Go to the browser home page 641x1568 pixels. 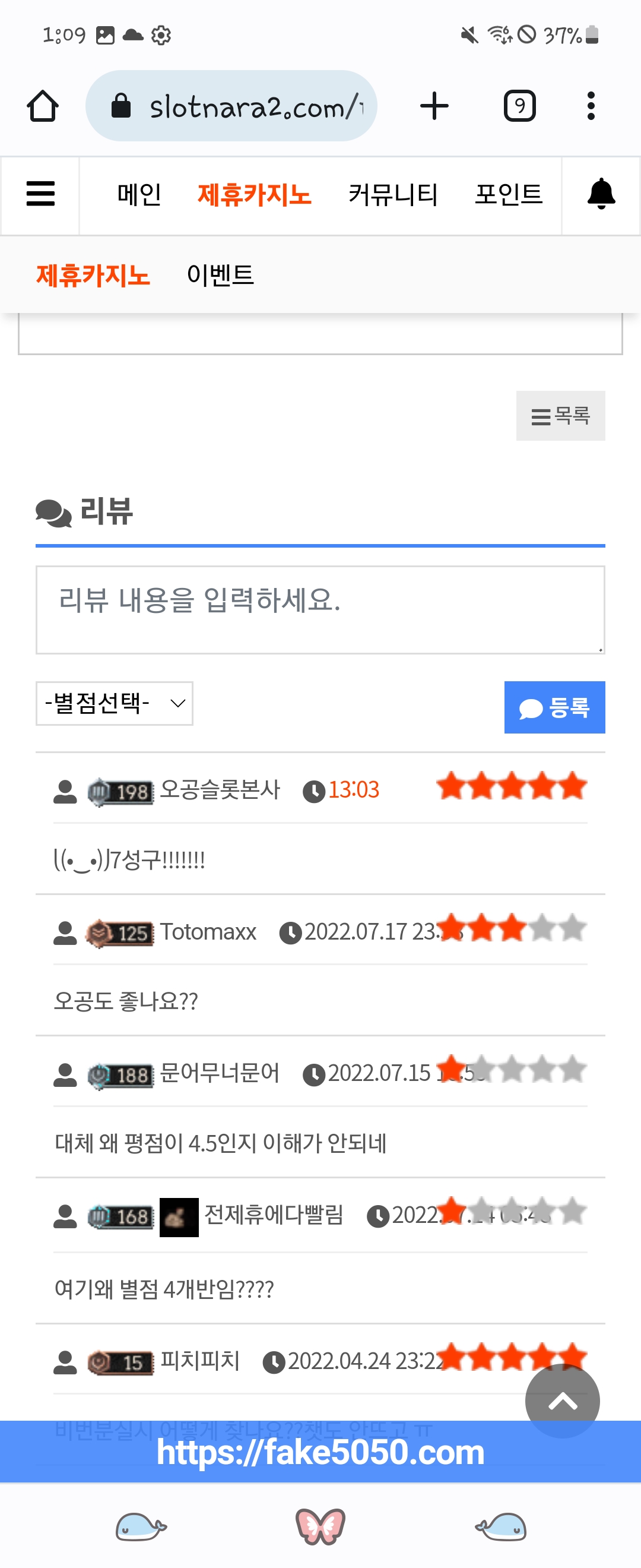click(43, 106)
